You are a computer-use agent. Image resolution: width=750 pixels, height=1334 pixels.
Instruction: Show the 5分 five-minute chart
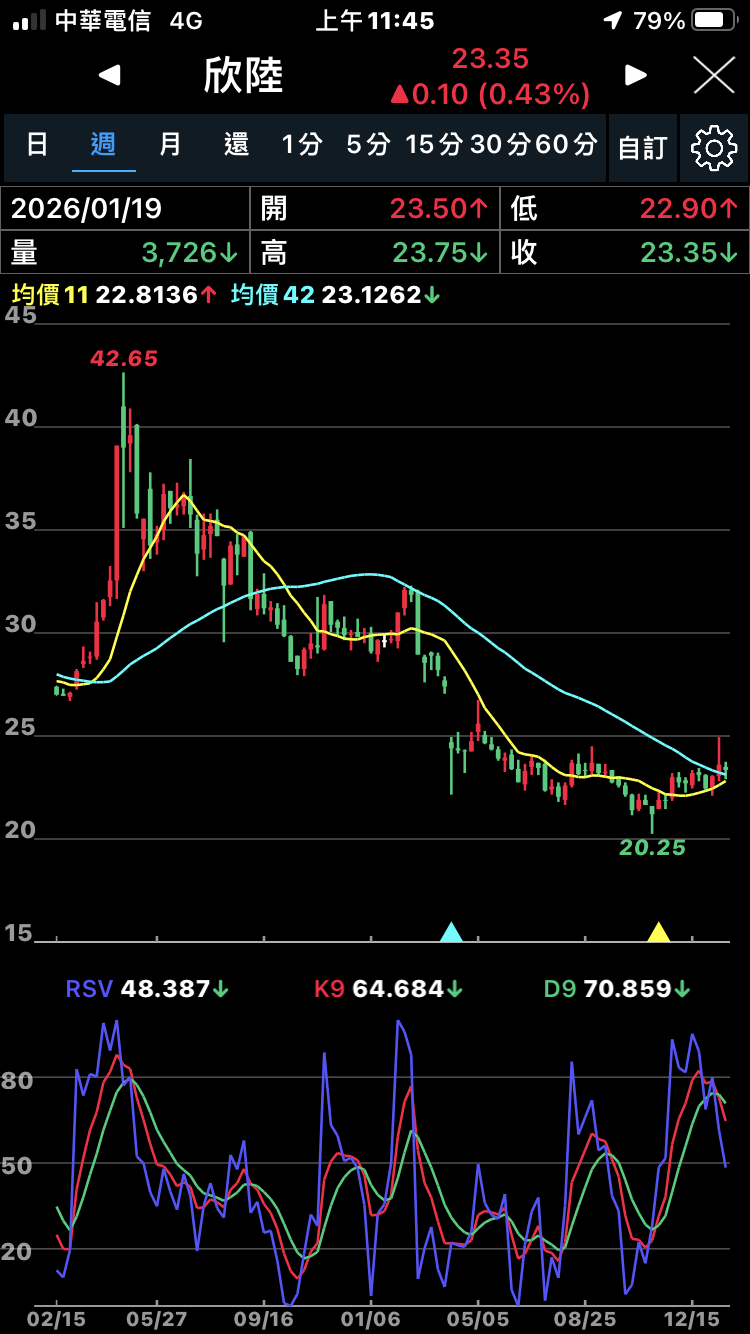tap(367, 145)
